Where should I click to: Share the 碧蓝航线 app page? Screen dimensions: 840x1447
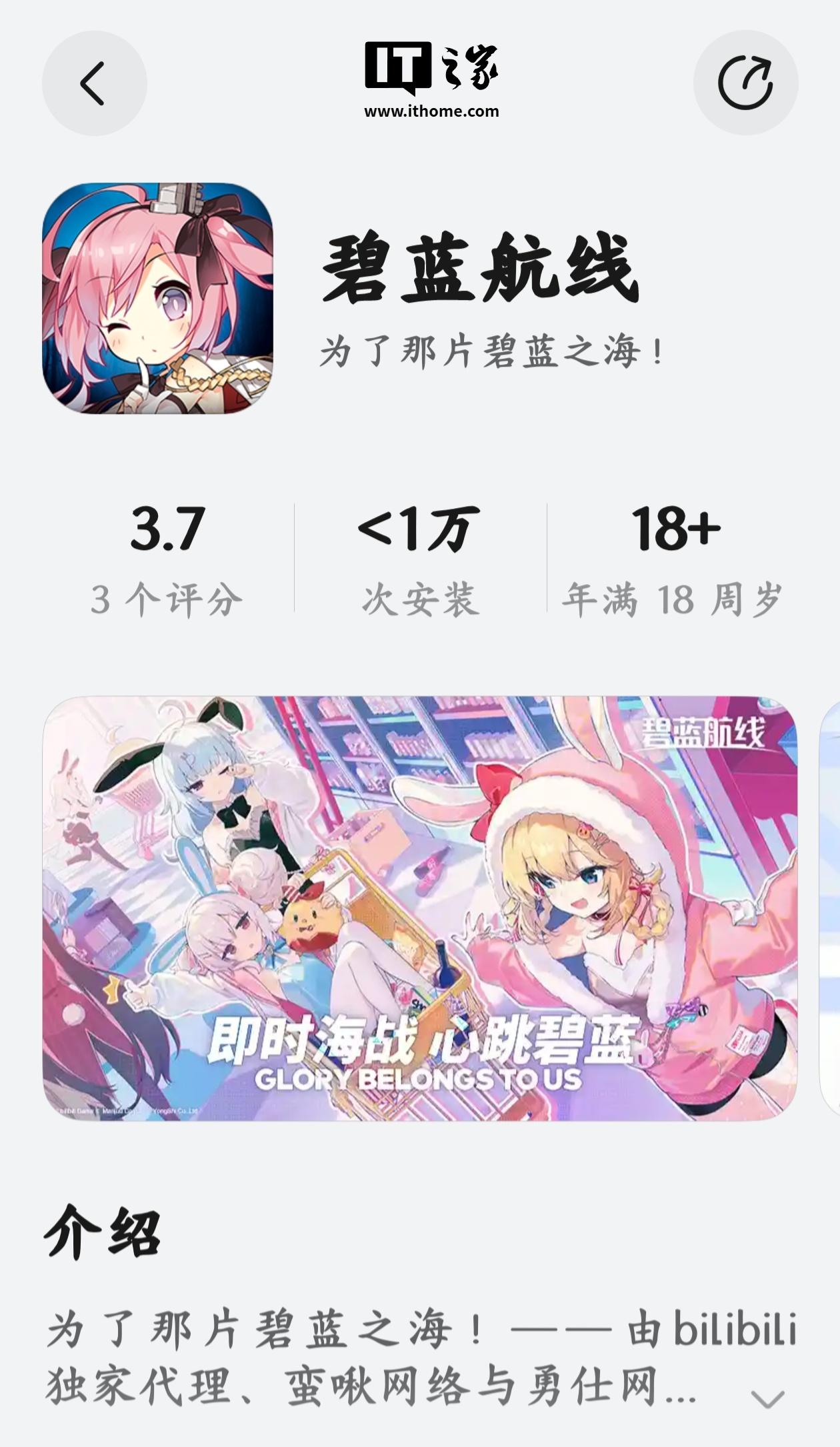click(x=745, y=83)
